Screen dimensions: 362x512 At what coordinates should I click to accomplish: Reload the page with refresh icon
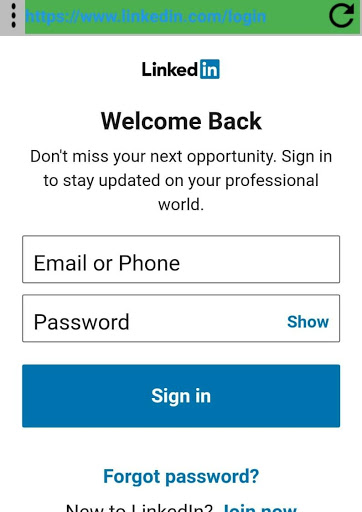pyautogui.click(x=341, y=15)
